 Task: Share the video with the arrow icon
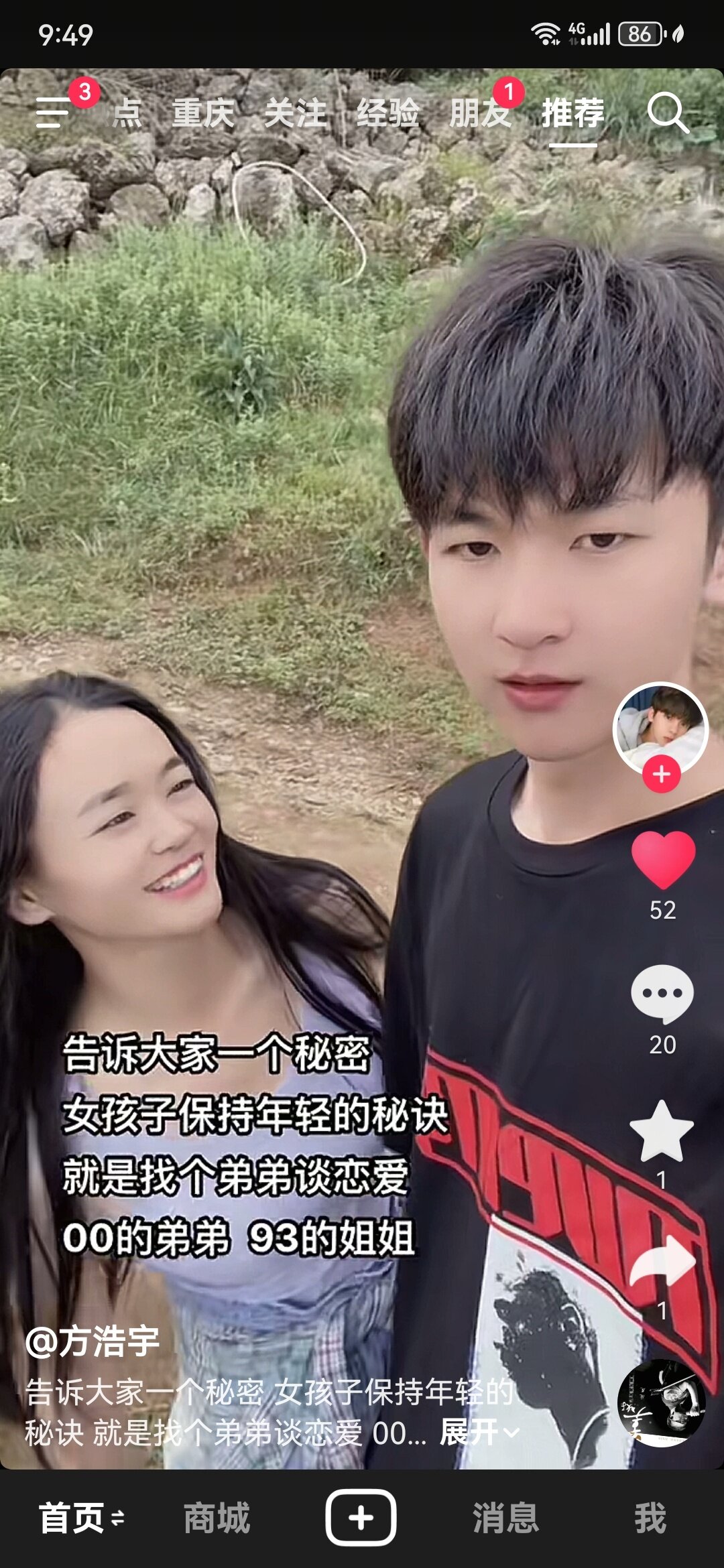[663, 1262]
